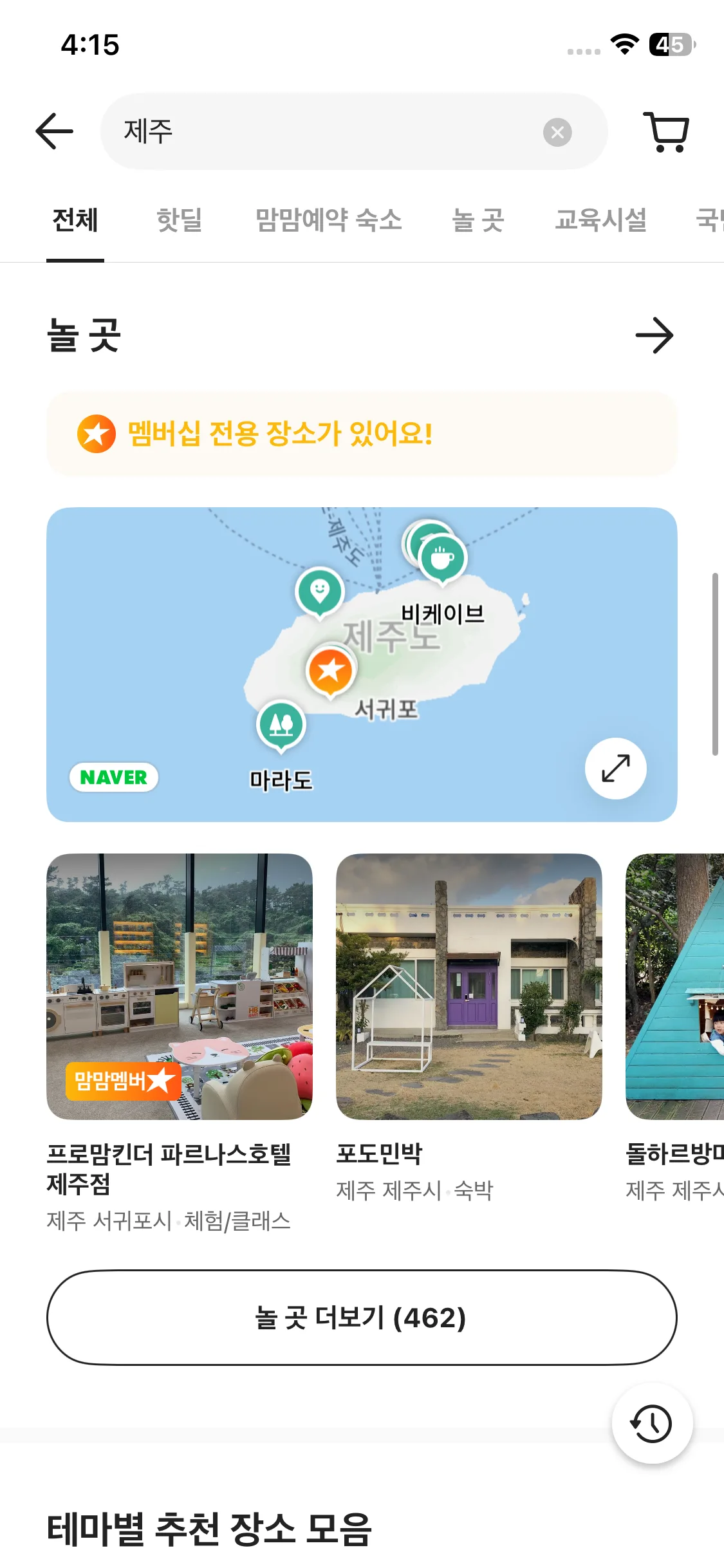
Task: Open 프로맘킨더 파르나스호텔 제주점 card
Action: click(x=180, y=1043)
